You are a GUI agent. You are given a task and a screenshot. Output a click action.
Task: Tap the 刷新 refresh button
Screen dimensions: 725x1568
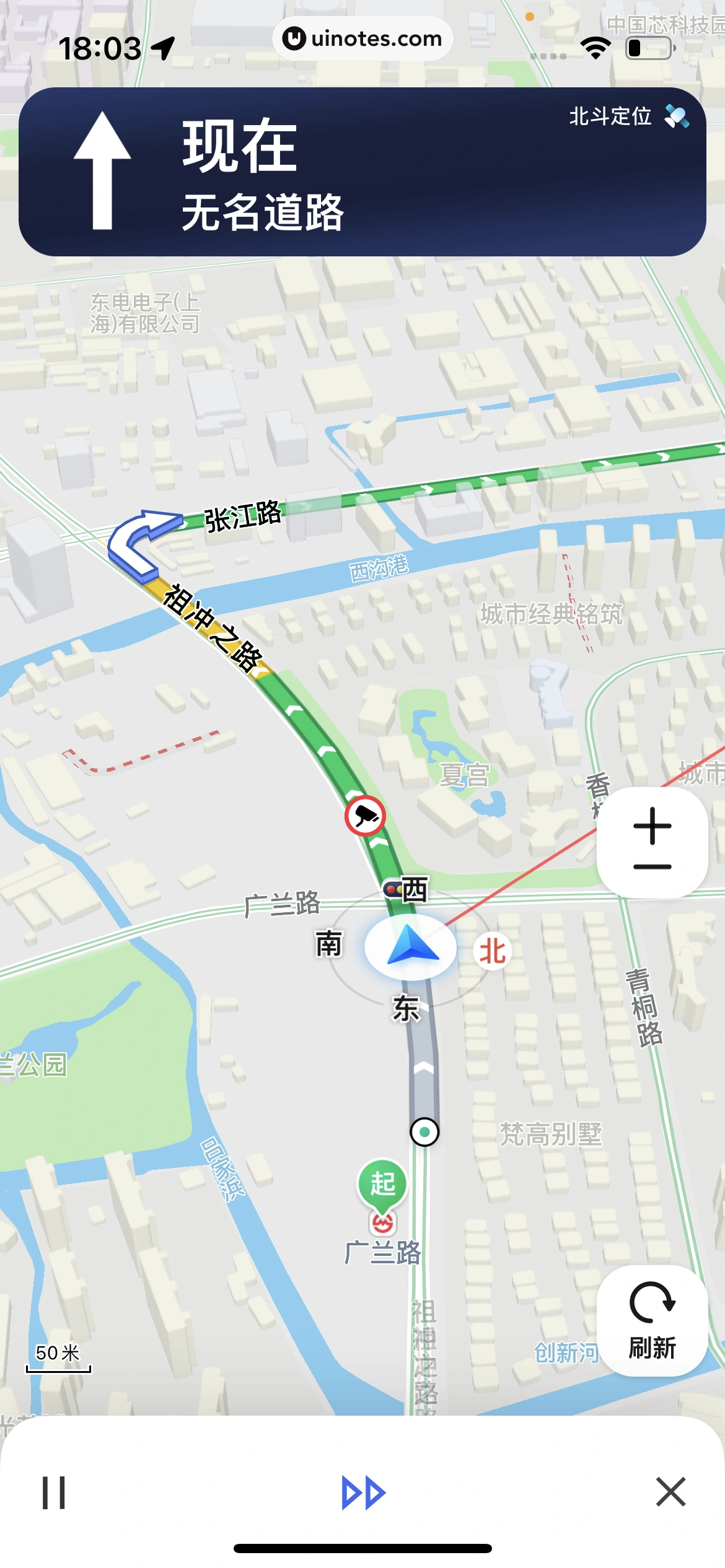(x=652, y=1320)
